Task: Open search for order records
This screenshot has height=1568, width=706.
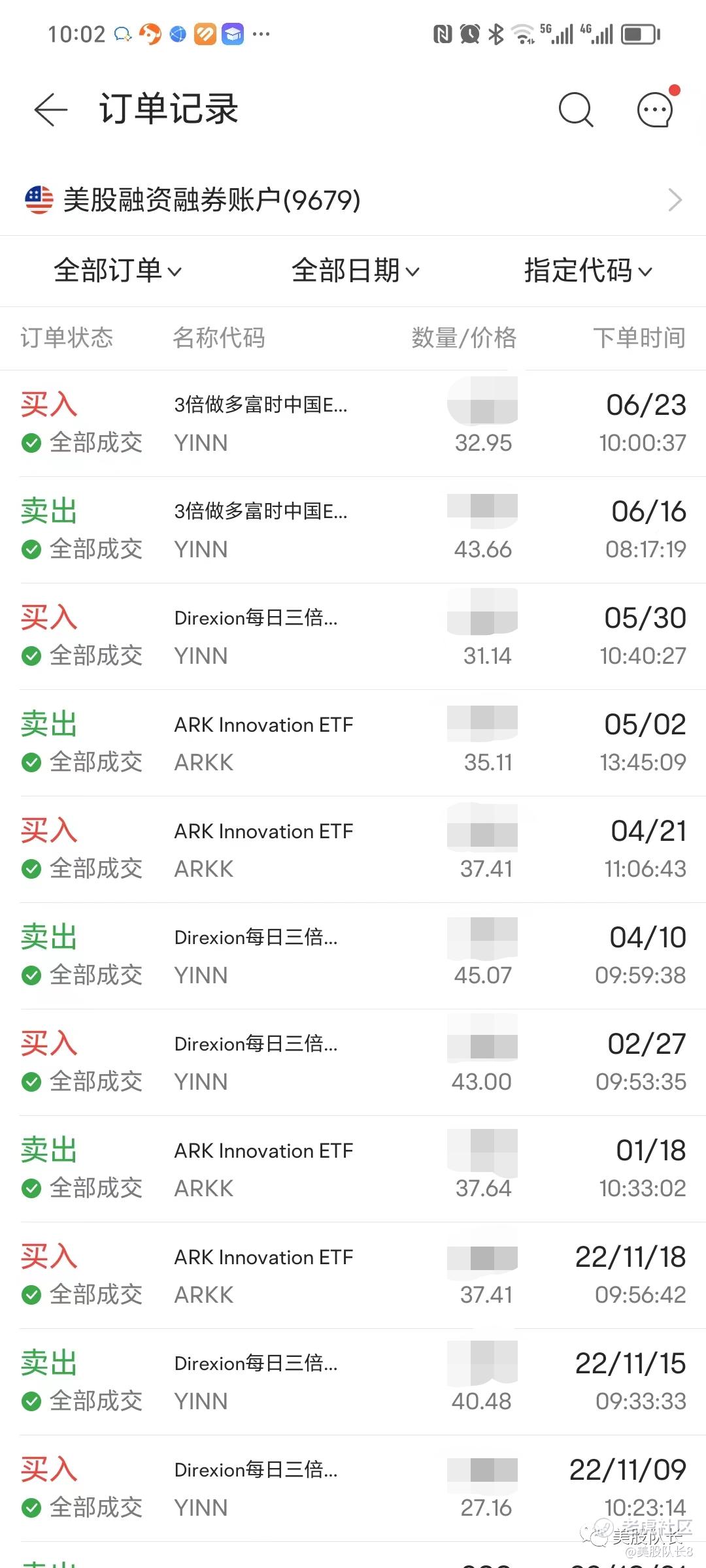Action: pos(576,109)
